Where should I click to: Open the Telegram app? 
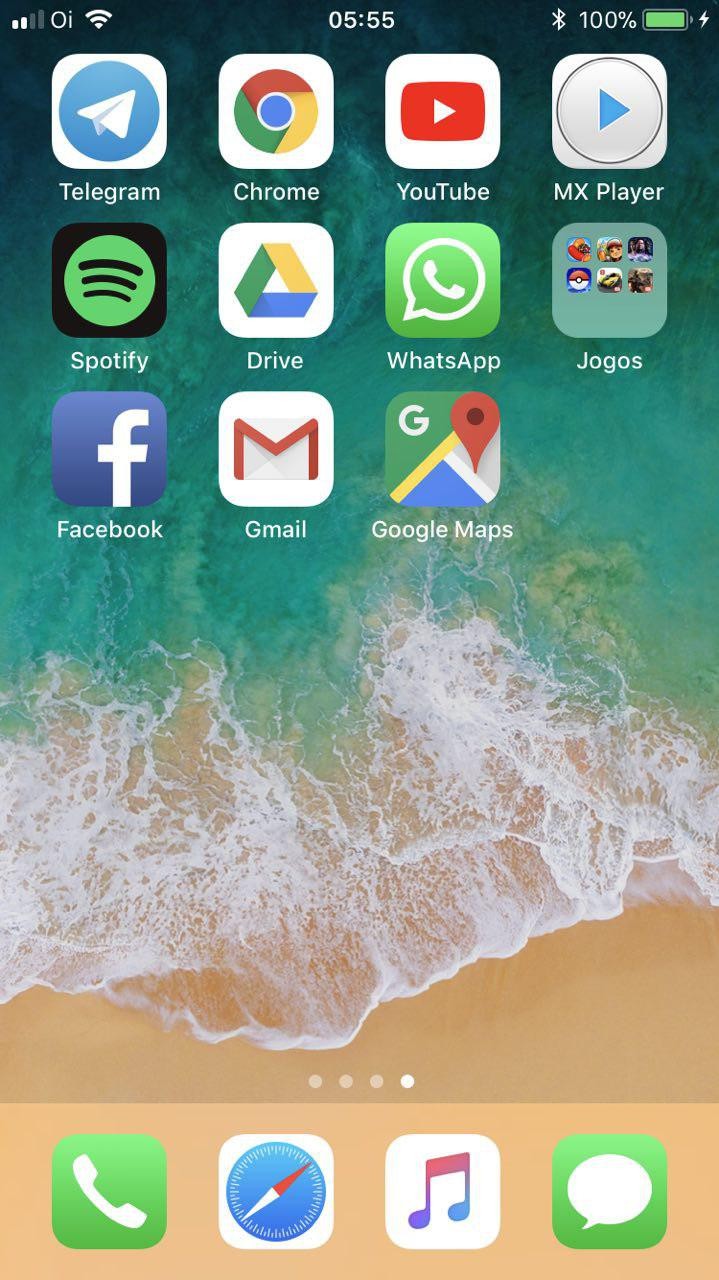point(109,111)
